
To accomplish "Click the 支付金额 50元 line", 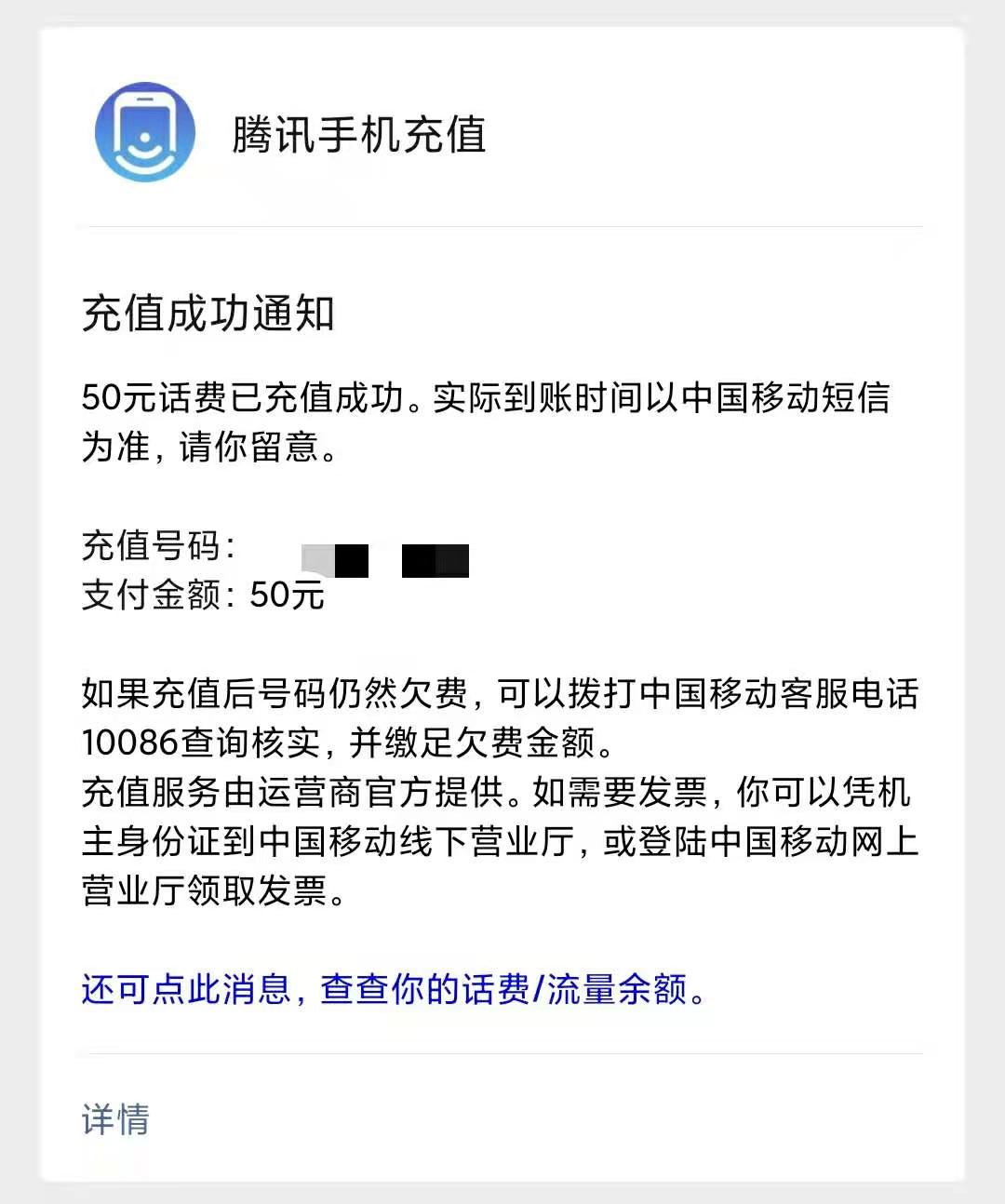I will [201, 595].
